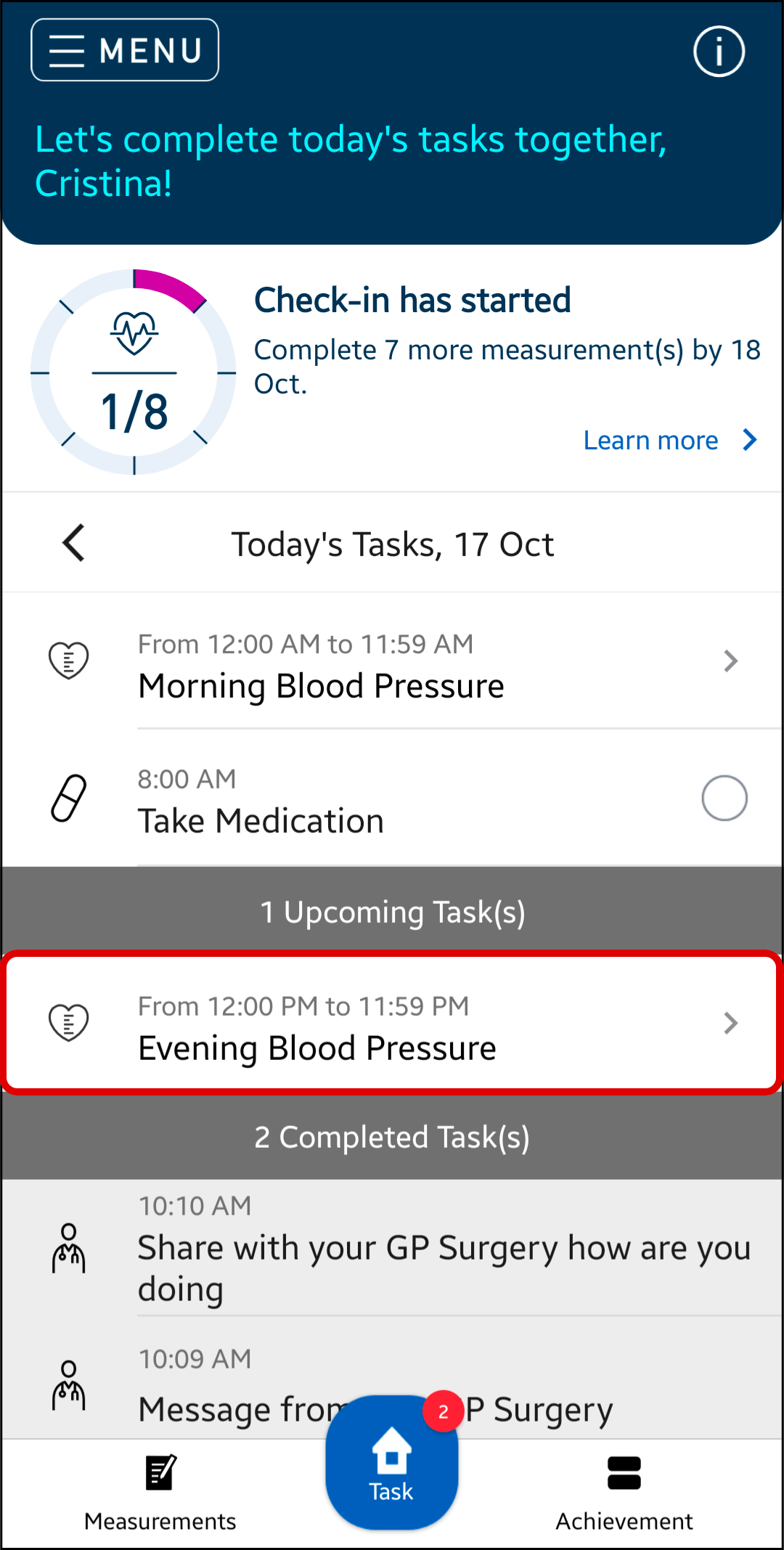Open Share with your GP Surgery task

pos(443,1250)
